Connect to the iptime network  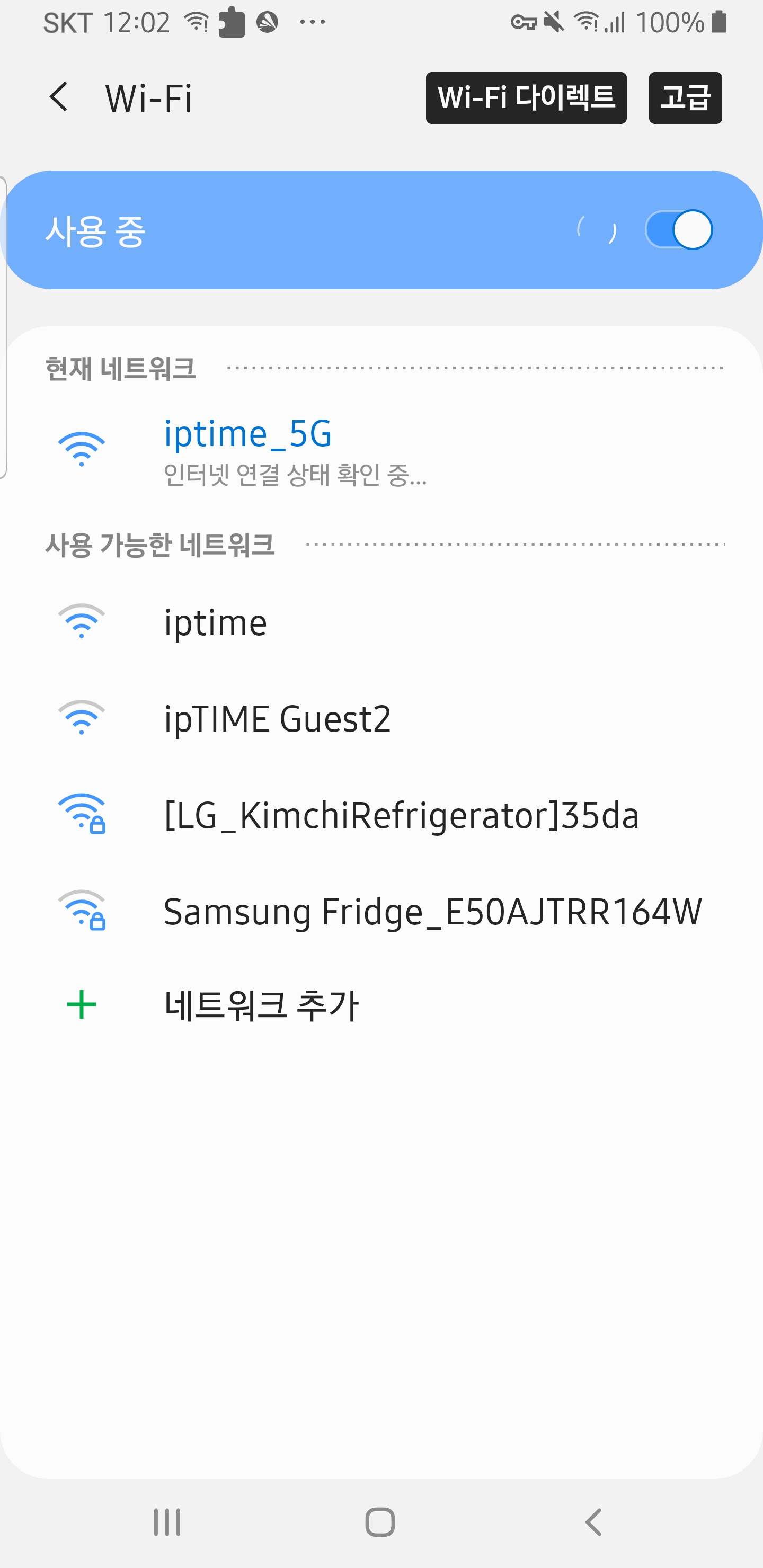381,622
